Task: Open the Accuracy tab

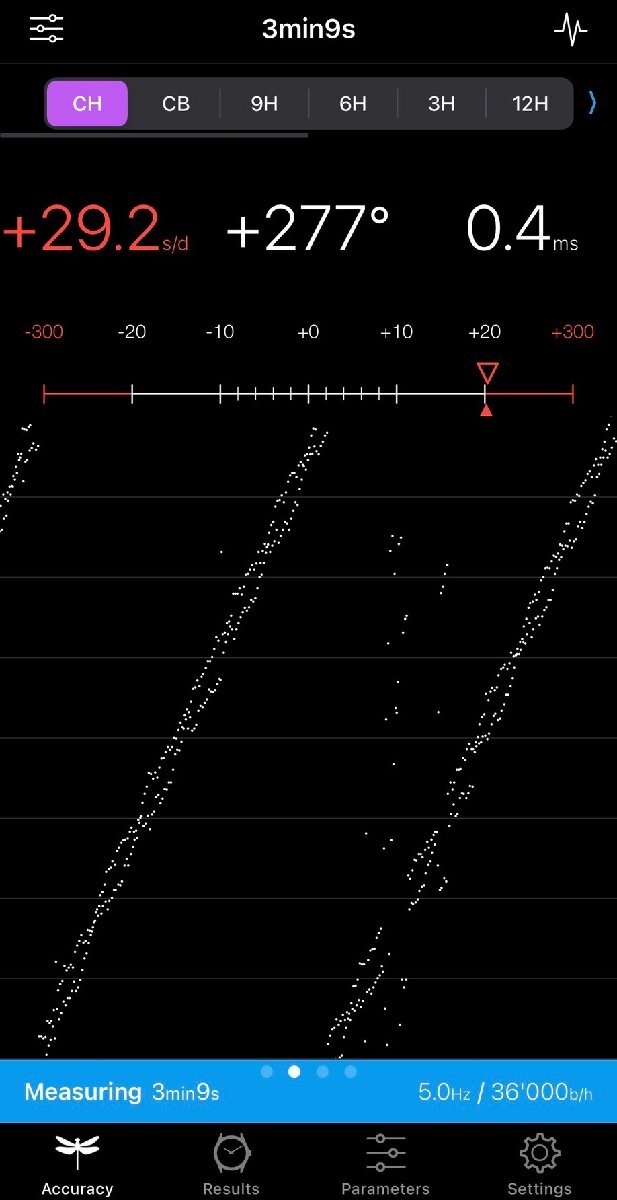Action: point(77,1163)
